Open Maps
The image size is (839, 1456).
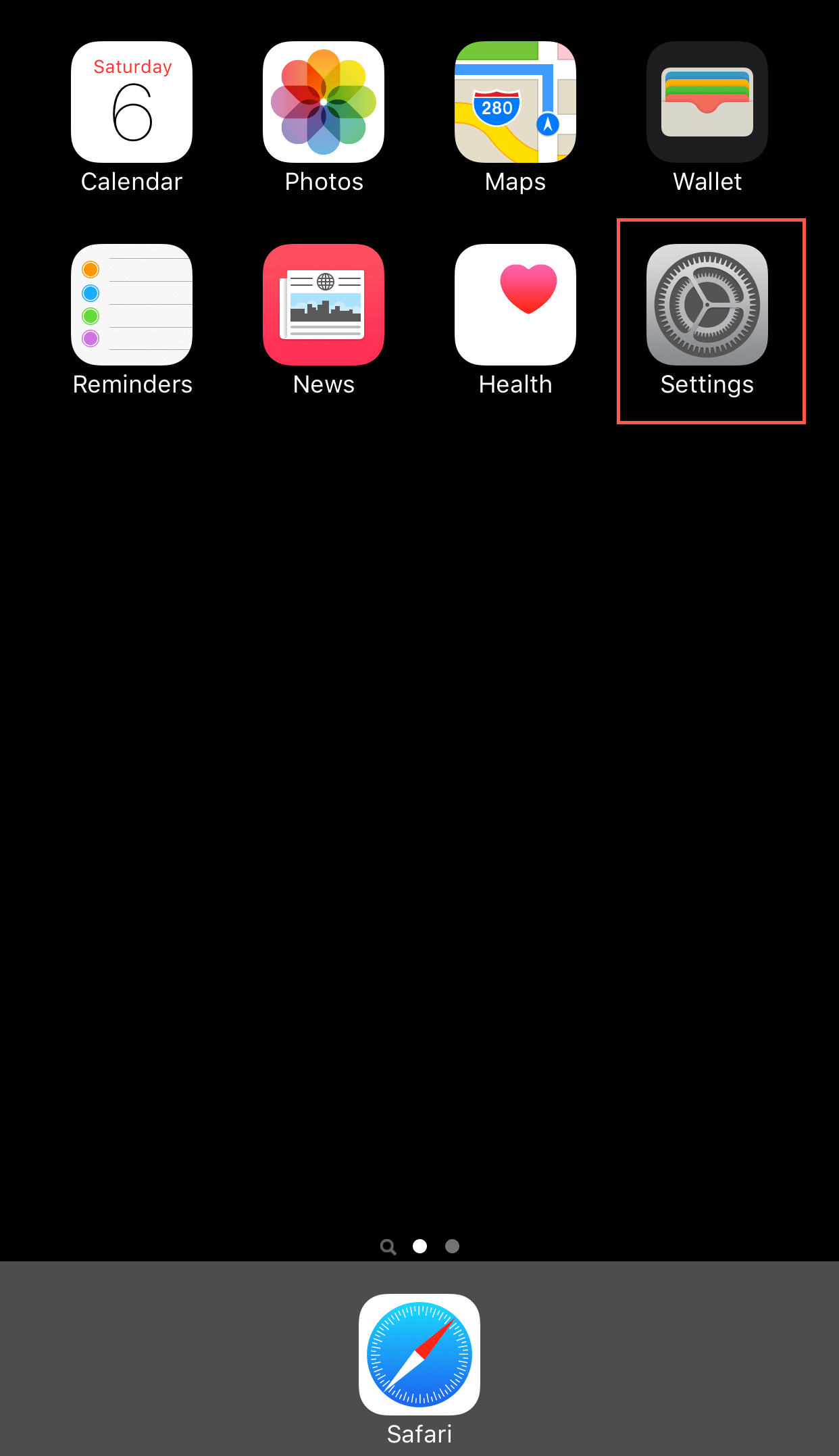tap(515, 102)
